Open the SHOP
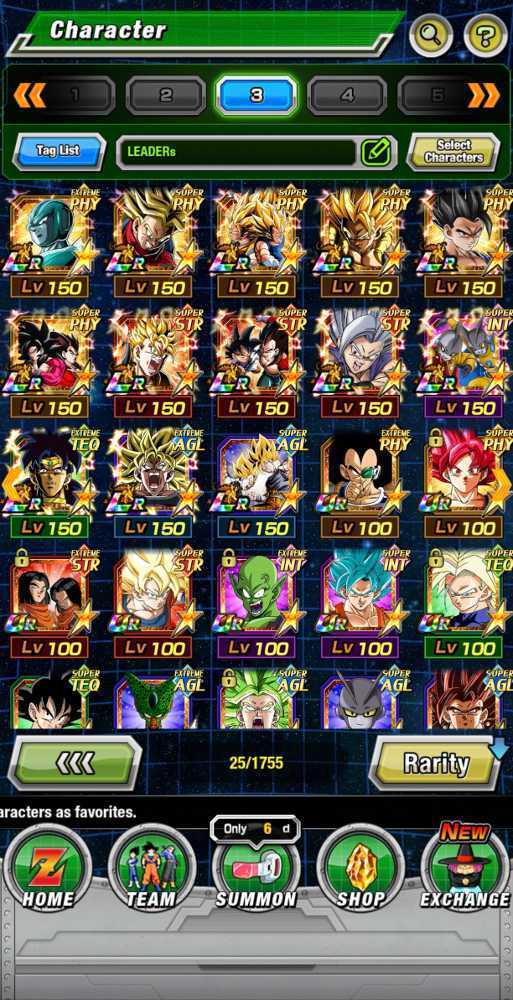The height and width of the screenshot is (1000, 513). pyautogui.click(x=360, y=869)
